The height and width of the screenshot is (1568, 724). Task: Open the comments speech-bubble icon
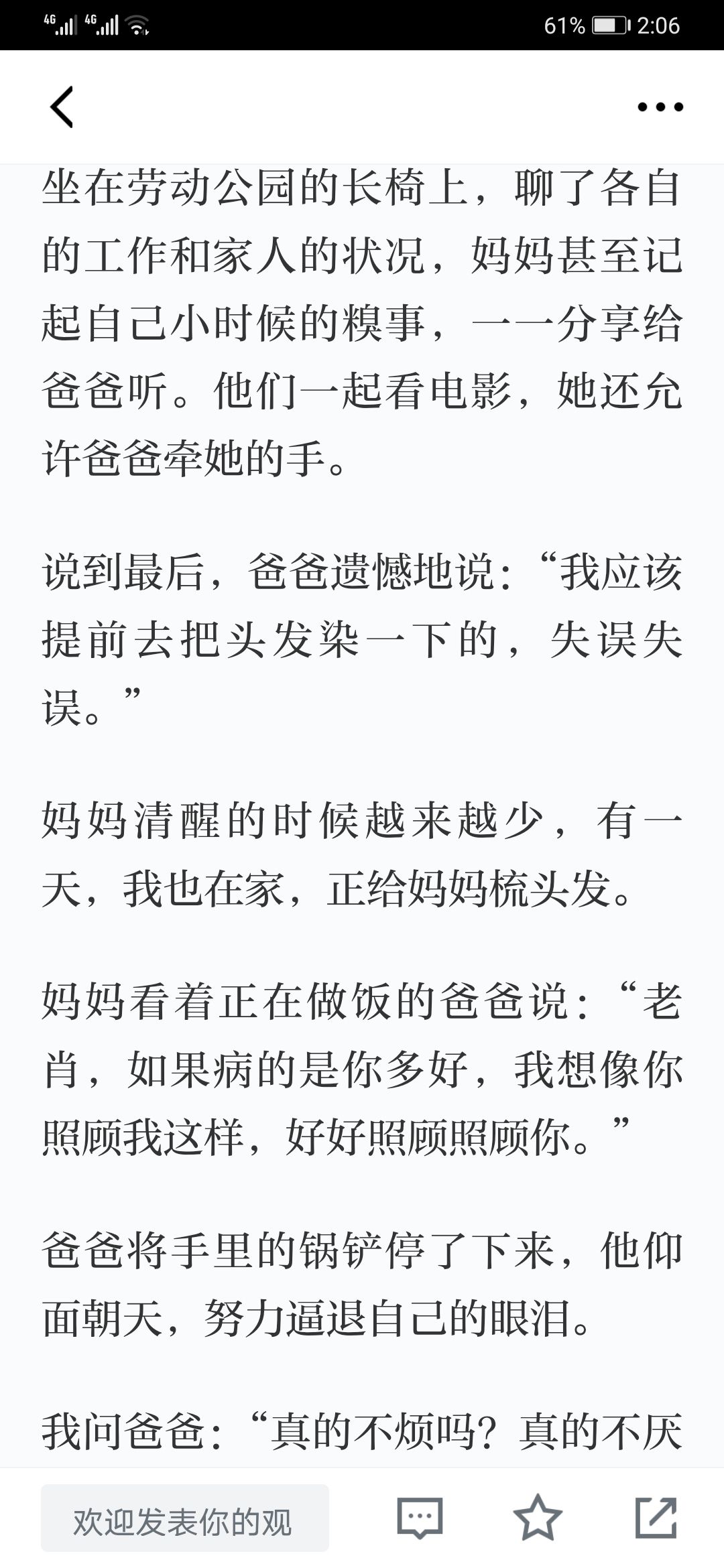pos(420,1518)
